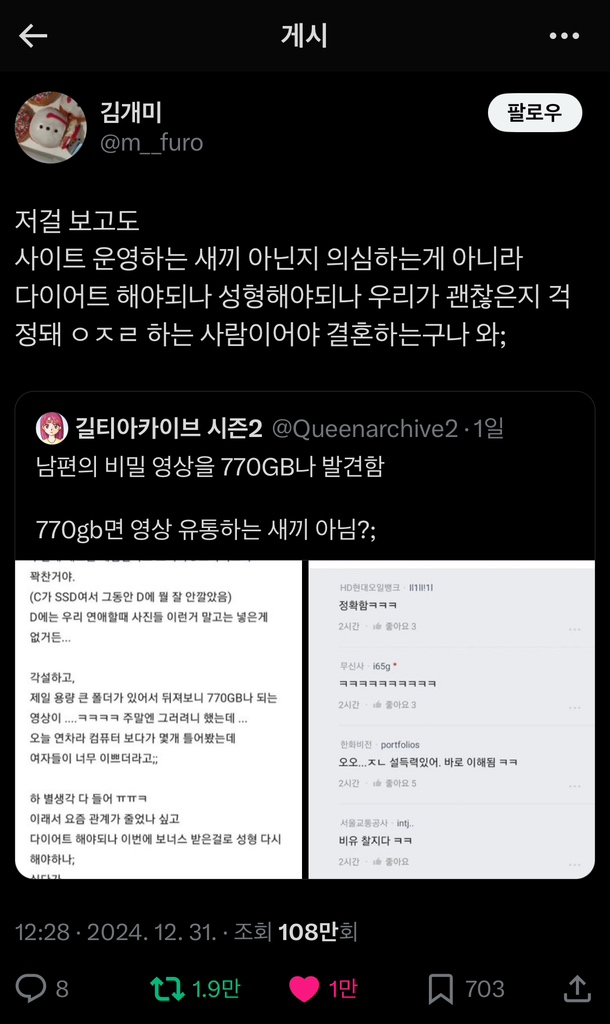Like this post with the heart icon
The height and width of the screenshot is (1024, 610).
(304, 989)
